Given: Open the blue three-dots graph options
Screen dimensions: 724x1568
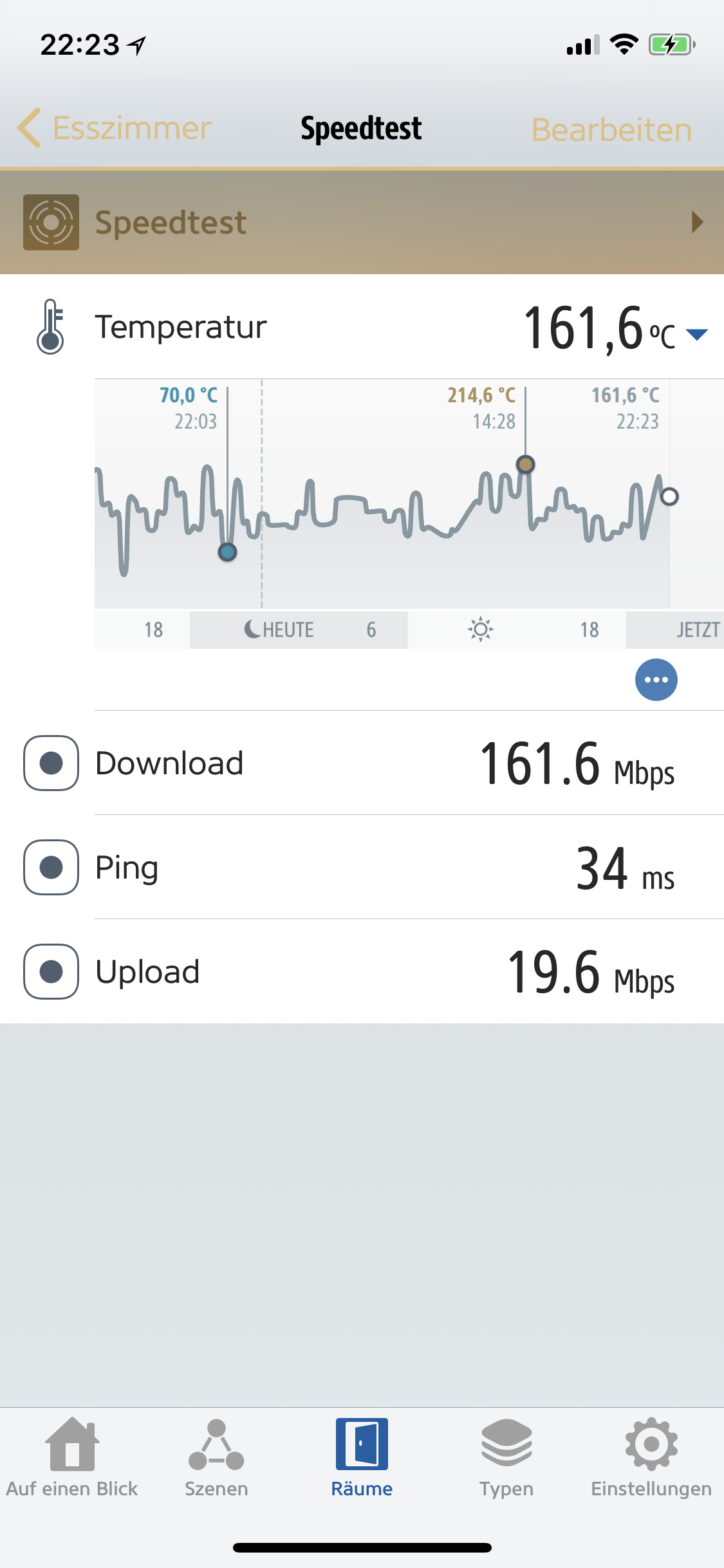Looking at the screenshot, I should point(656,680).
